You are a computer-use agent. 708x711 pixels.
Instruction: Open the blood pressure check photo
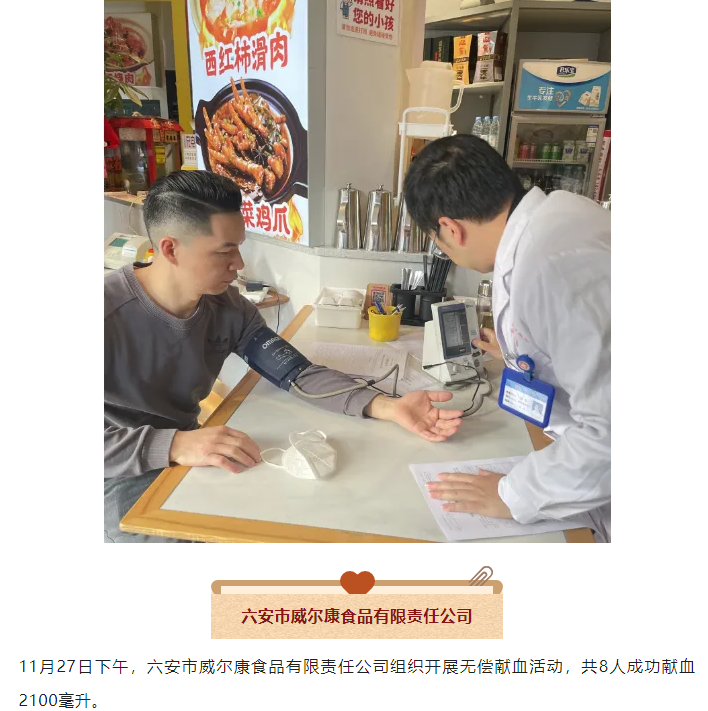357,270
